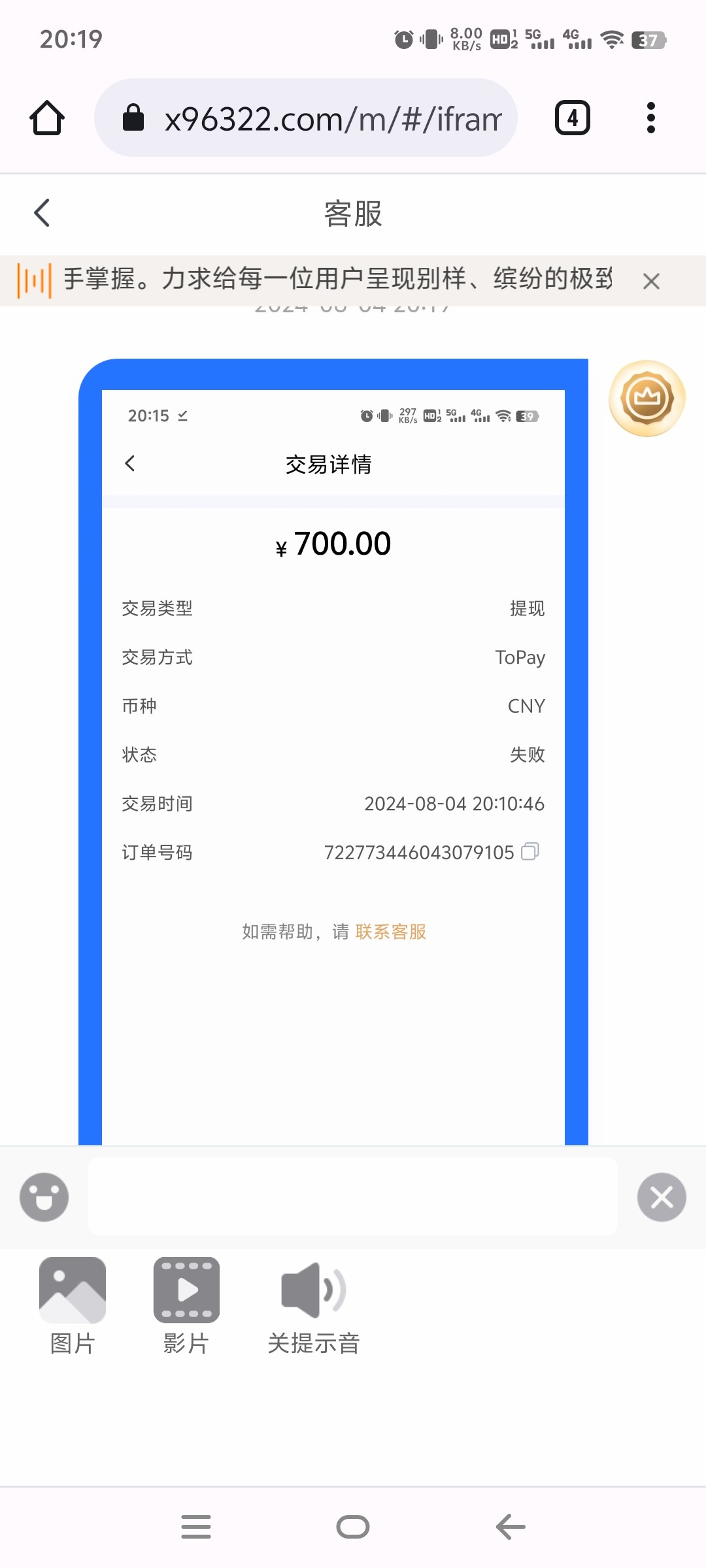Viewport: 706px width, 1568px height.
Task: Tap the back arrow beside 客服 title
Action: pyautogui.click(x=42, y=213)
